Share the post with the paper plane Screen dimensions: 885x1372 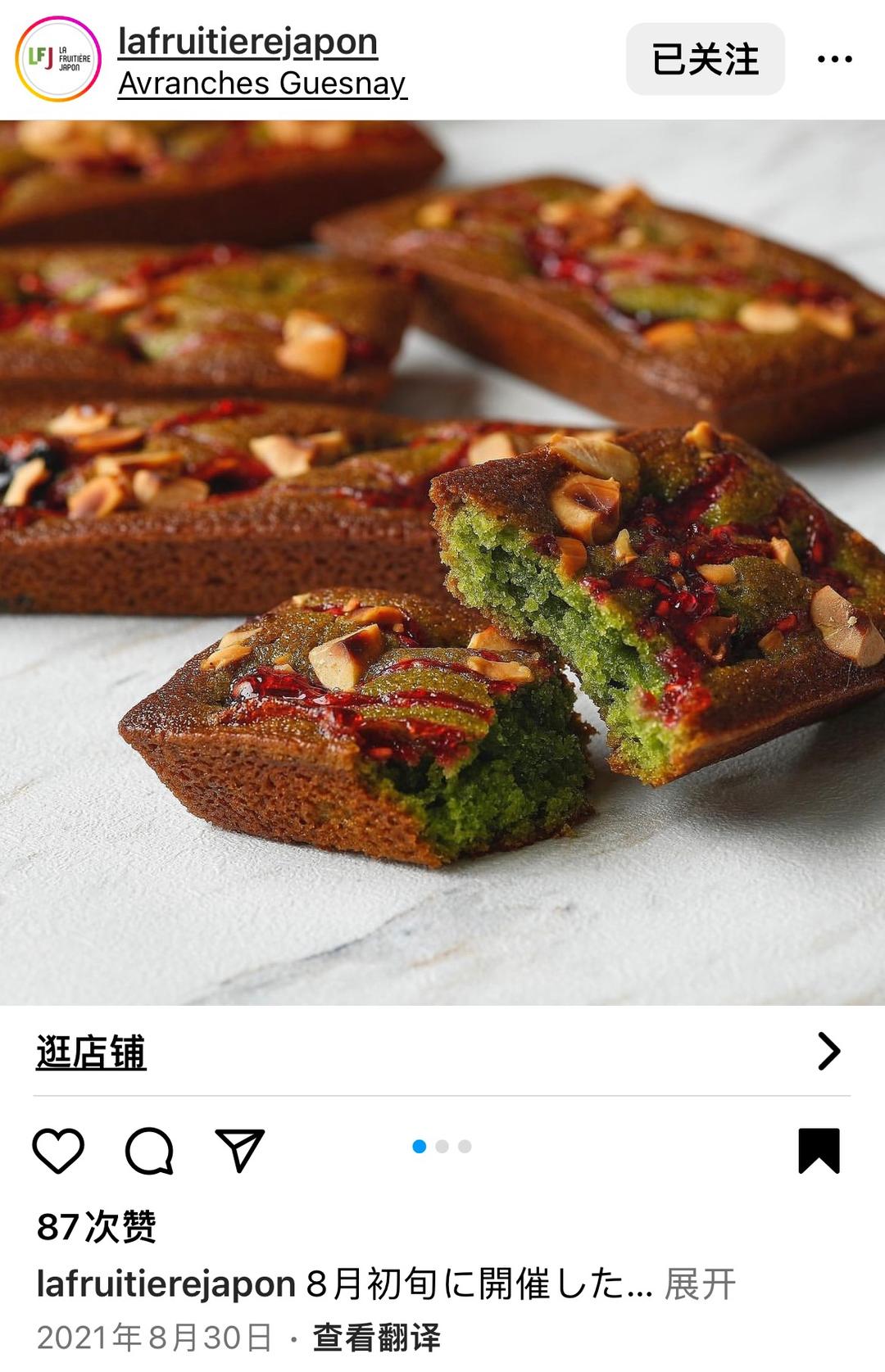(x=239, y=1150)
